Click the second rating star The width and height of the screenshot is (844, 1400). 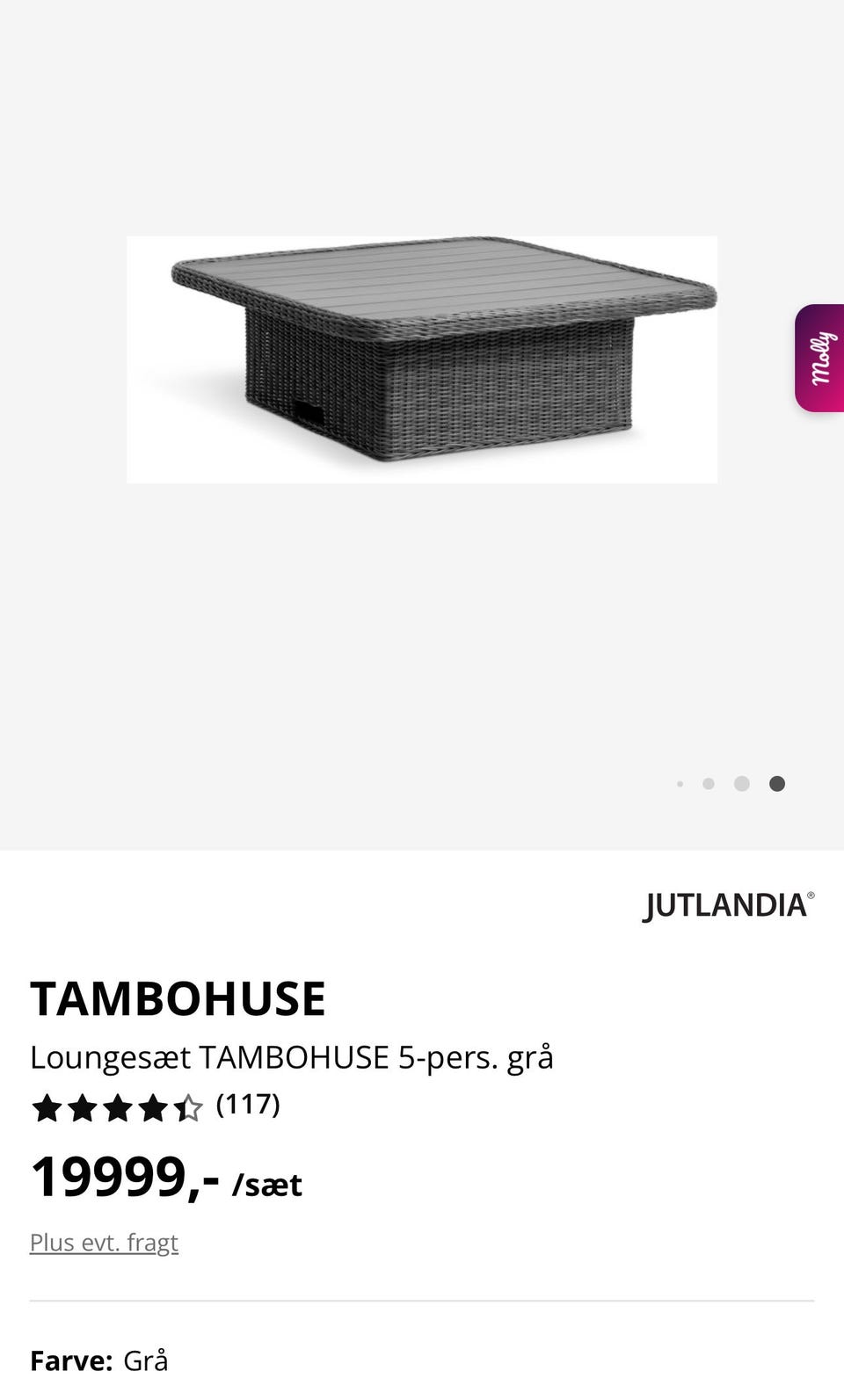[x=84, y=1107]
